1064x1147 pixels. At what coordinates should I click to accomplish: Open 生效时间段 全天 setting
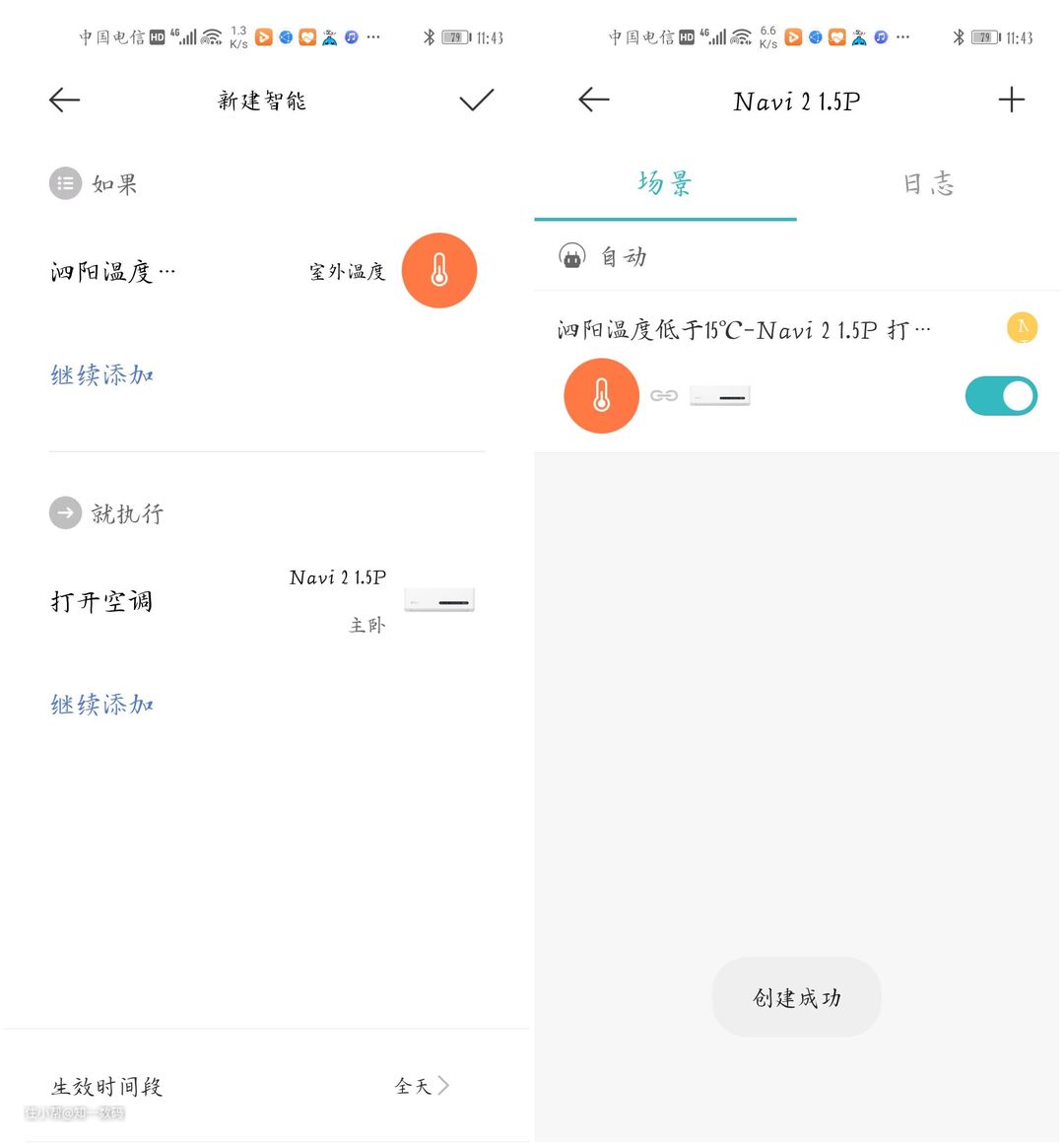tap(264, 1086)
